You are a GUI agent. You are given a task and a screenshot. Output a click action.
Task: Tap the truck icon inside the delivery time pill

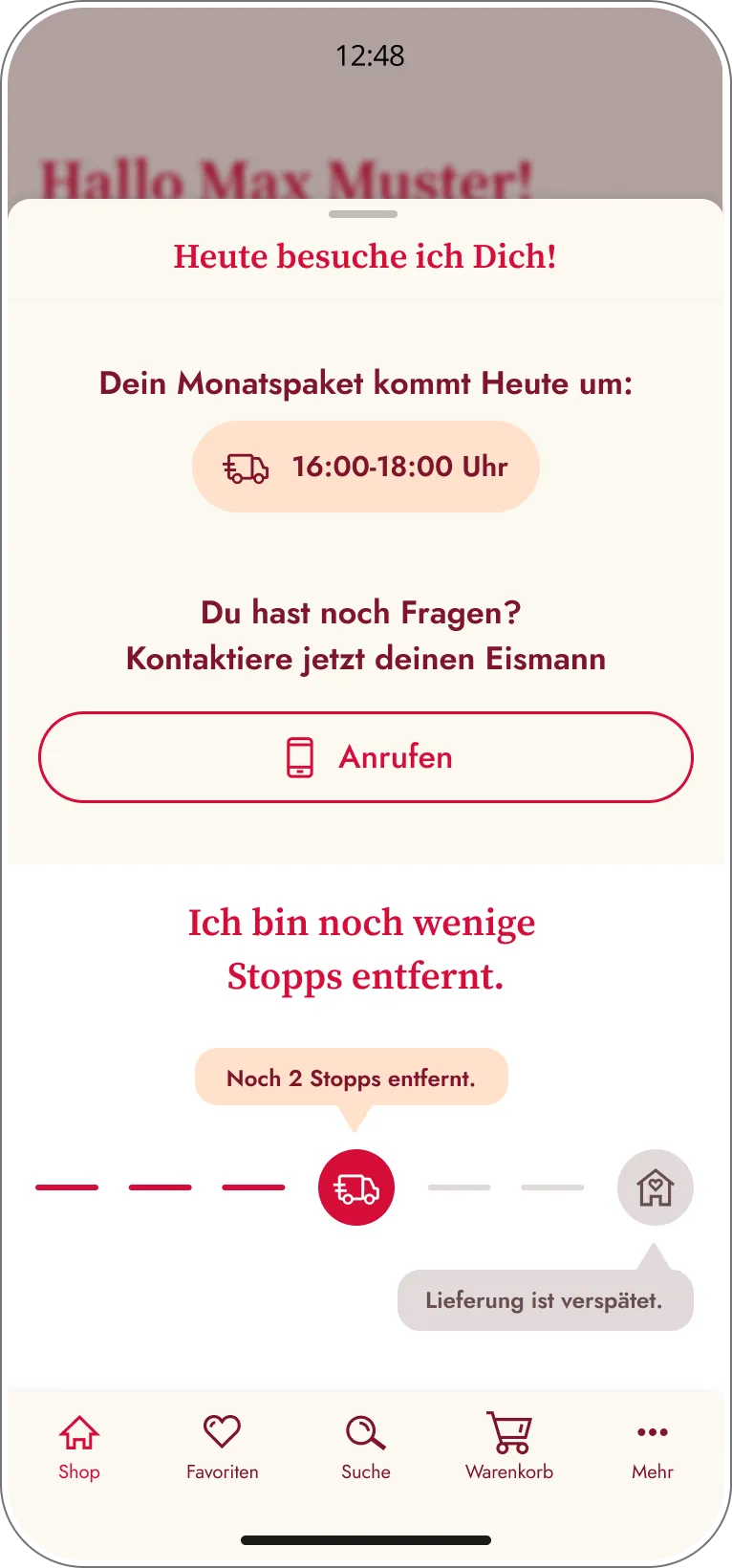(x=248, y=467)
